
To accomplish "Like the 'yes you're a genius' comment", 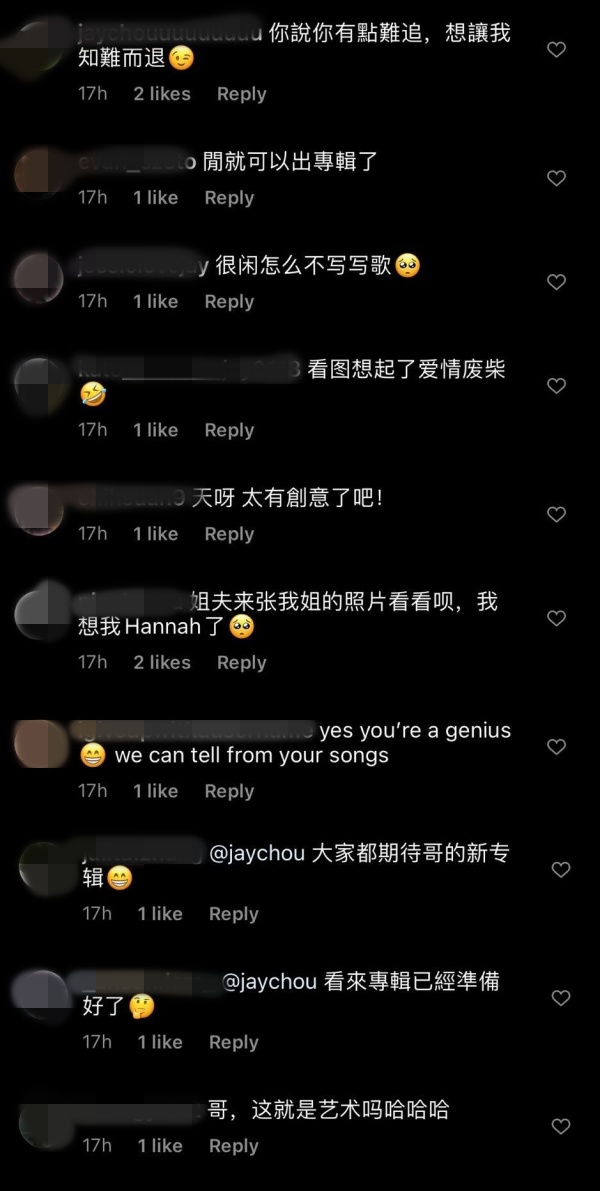I will [x=557, y=746].
